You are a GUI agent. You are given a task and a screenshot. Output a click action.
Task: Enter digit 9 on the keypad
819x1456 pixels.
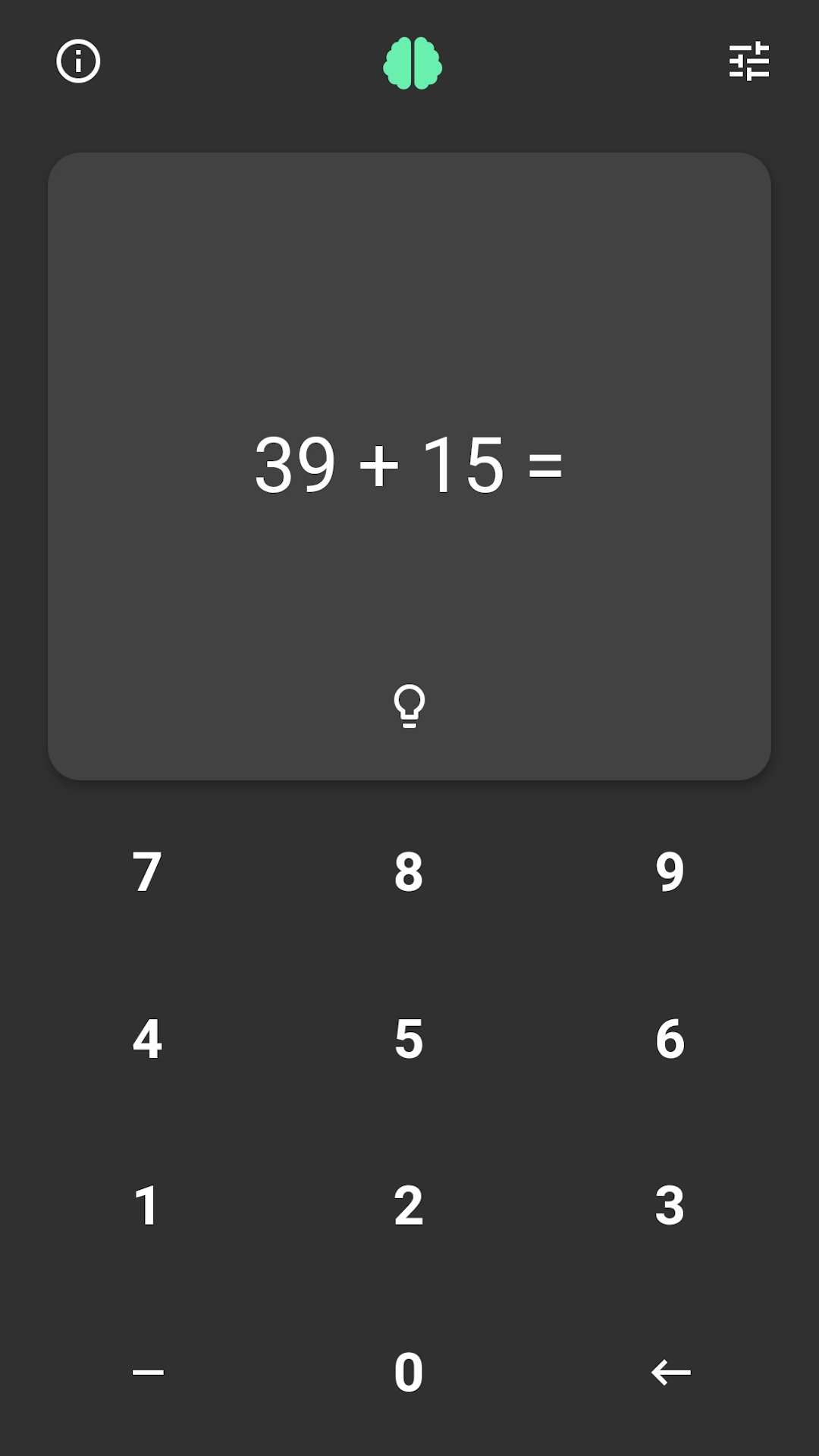[x=670, y=871]
